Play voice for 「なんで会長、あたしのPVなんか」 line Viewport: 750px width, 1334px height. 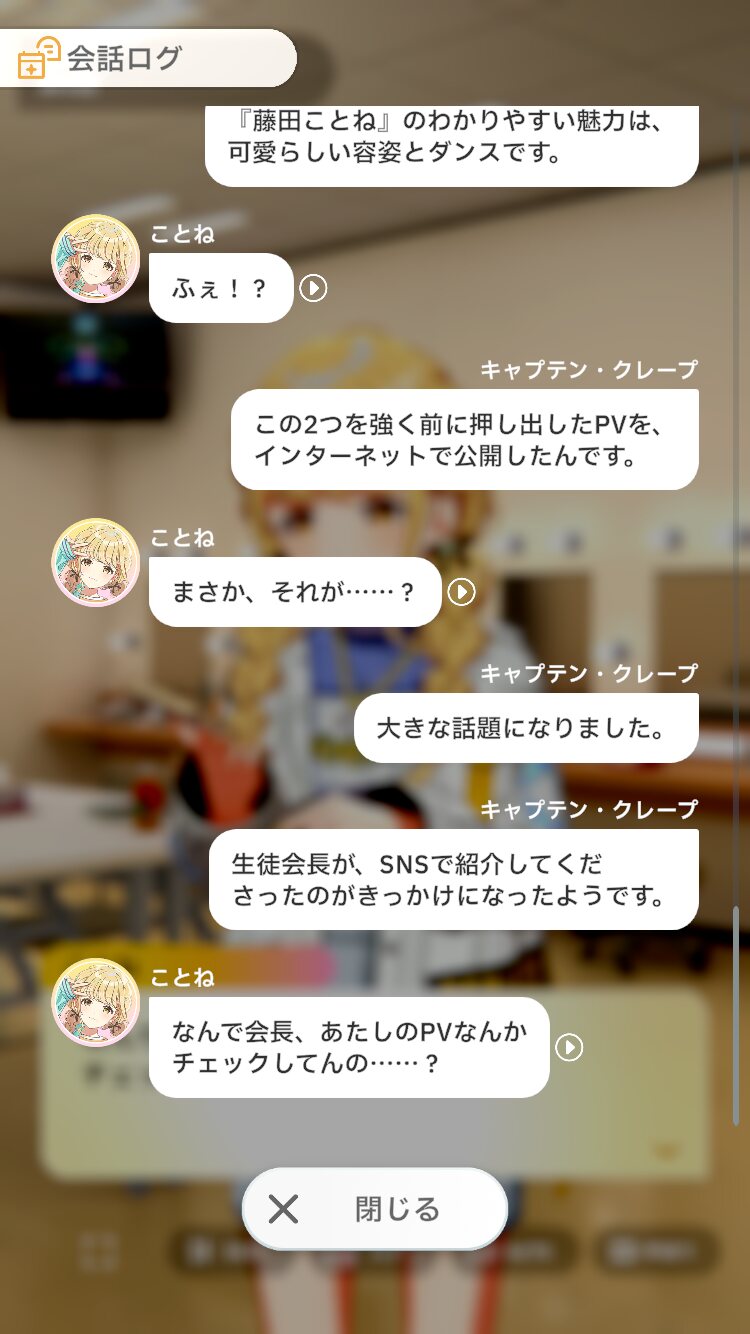[569, 1047]
